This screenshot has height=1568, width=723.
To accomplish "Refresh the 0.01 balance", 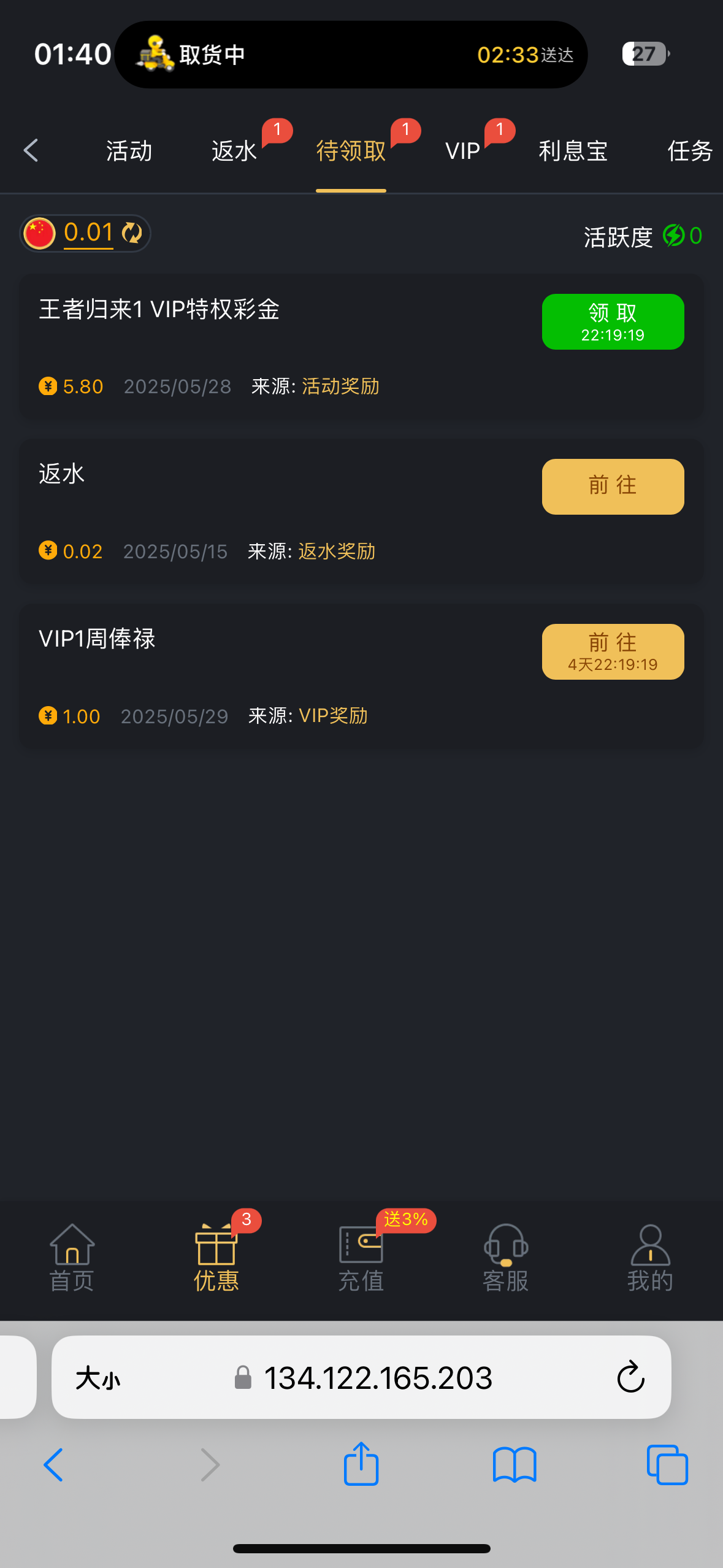I will point(132,233).
